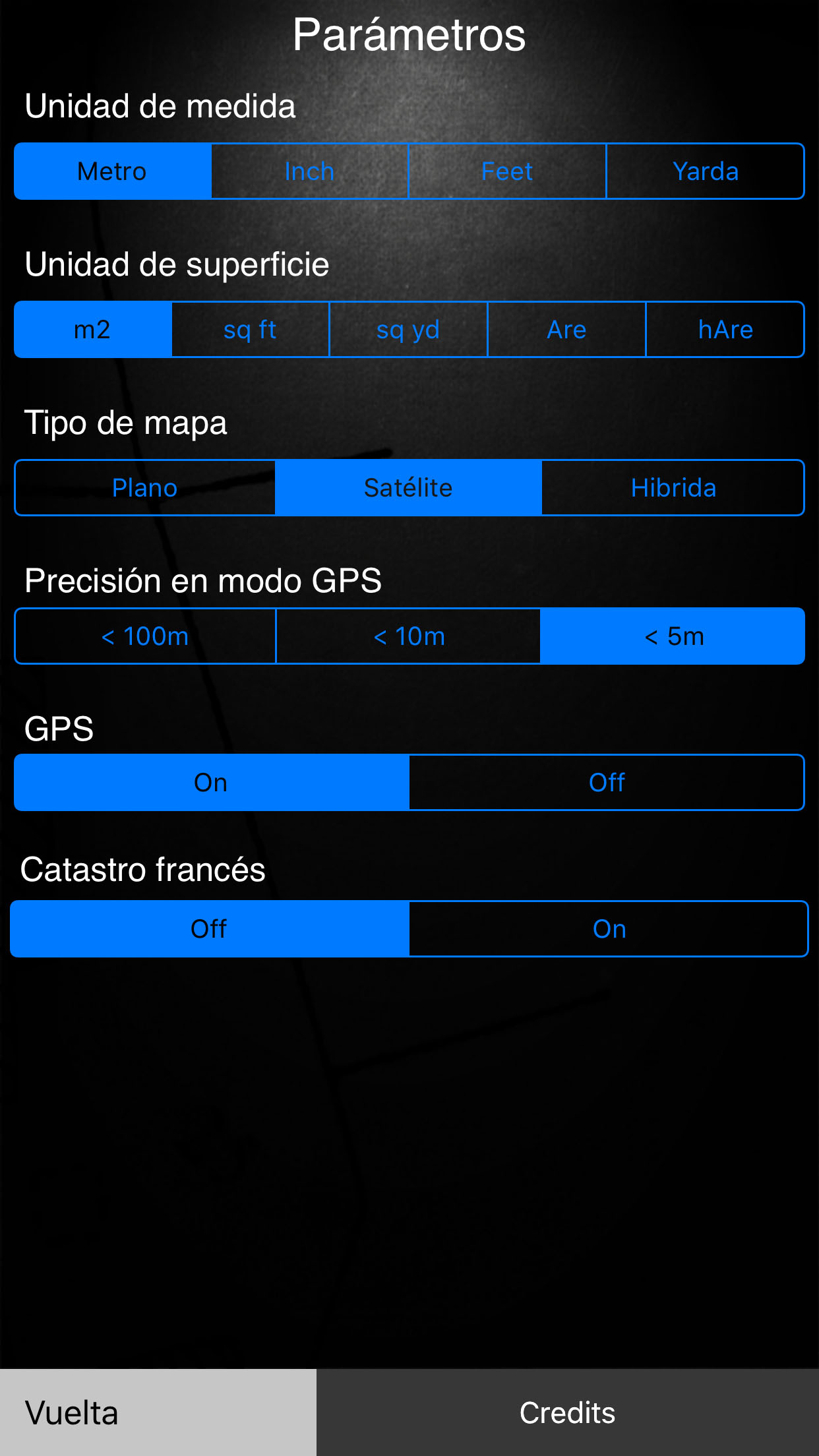This screenshot has height=1456, width=819.
Task: Select Metro measurement unit
Action: point(113,171)
